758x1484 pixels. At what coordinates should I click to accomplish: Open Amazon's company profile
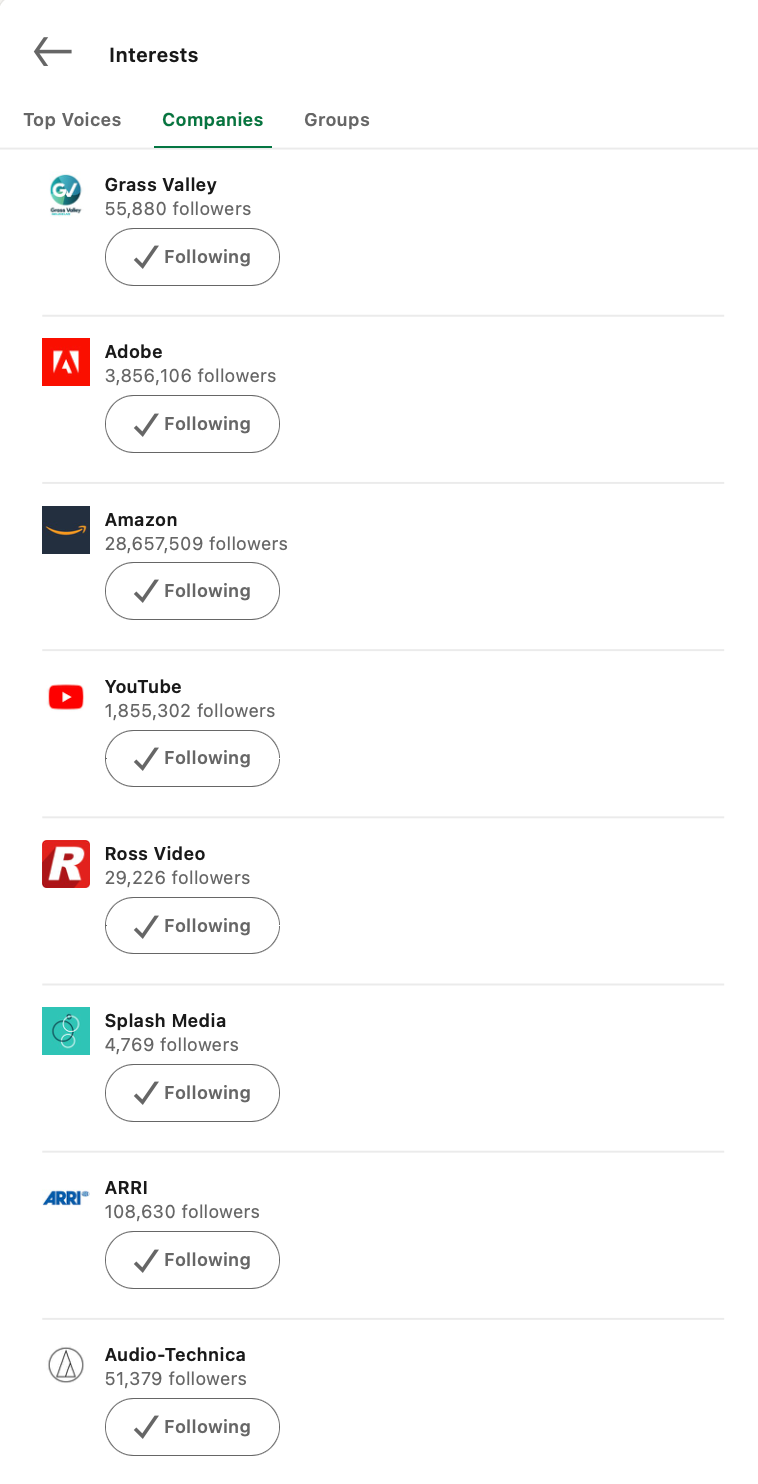click(x=141, y=520)
